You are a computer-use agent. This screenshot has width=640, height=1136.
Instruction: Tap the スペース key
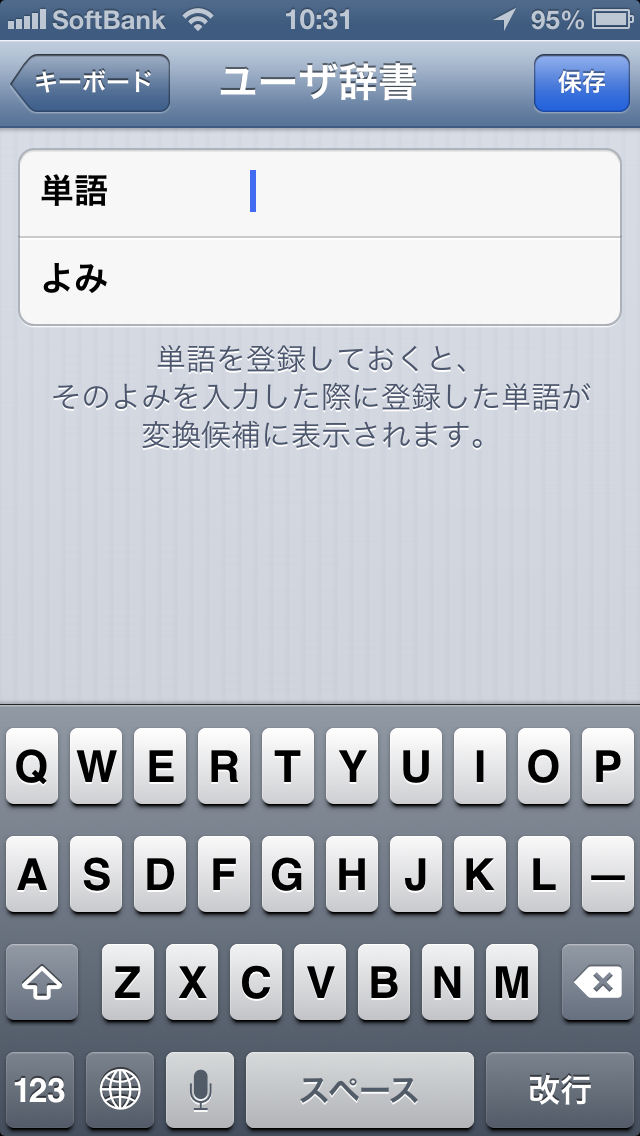click(x=359, y=1089)
